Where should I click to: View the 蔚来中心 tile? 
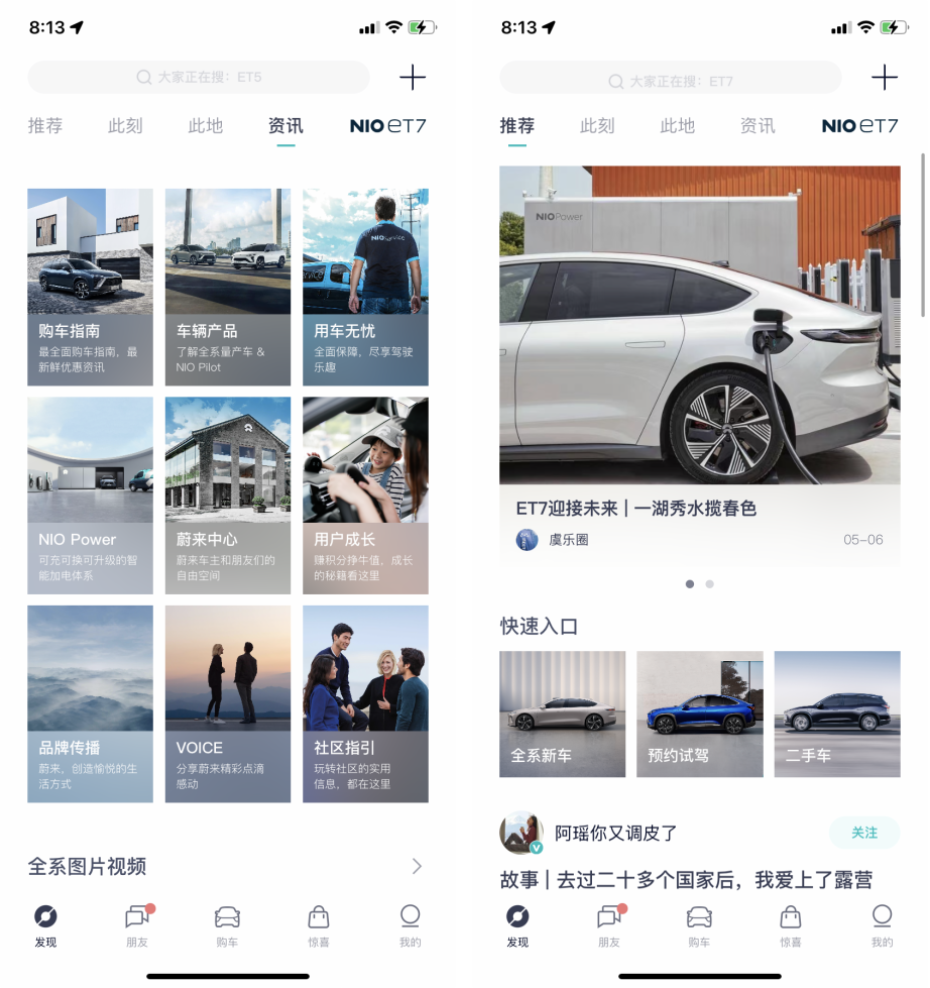pyautogui.click(x=228, y=495)
